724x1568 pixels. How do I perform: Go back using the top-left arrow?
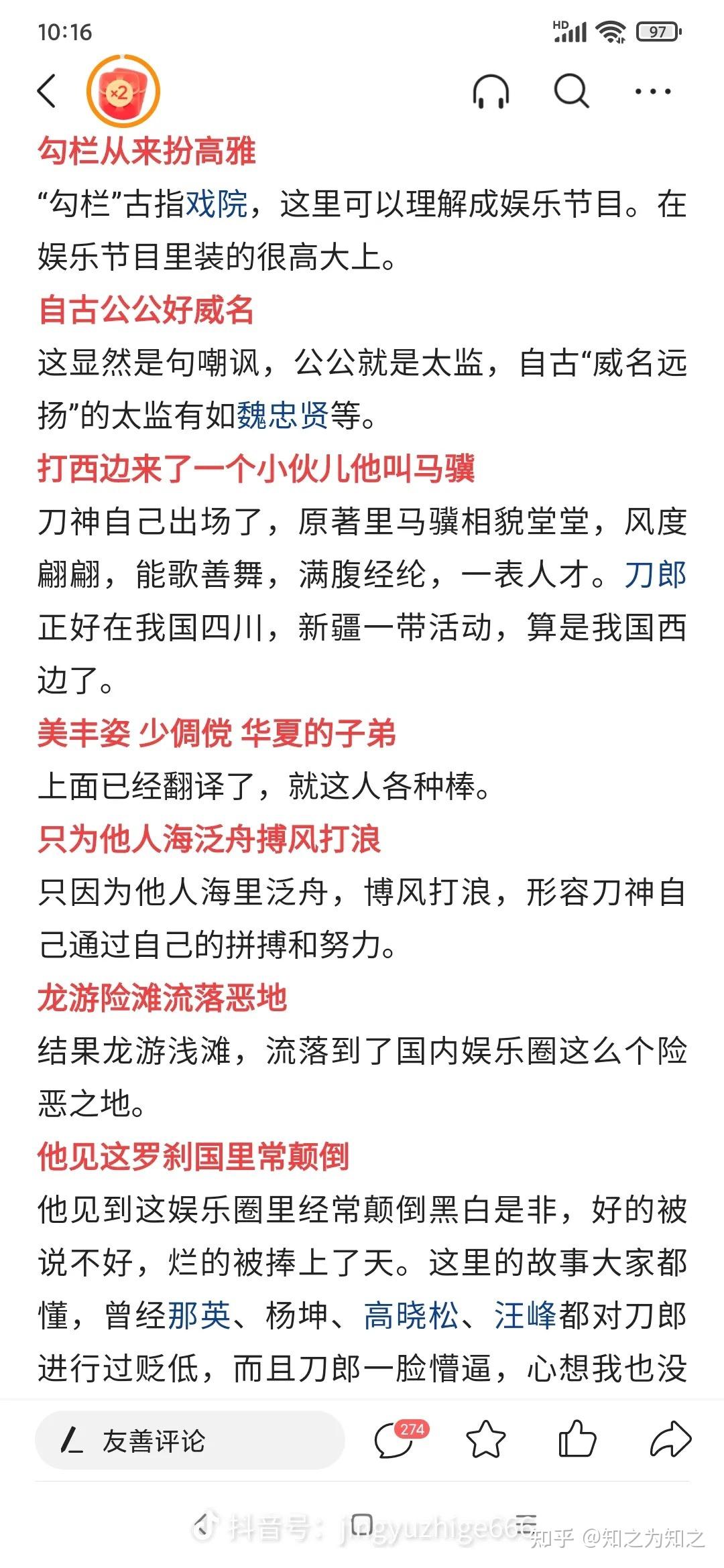coord(47,90)
